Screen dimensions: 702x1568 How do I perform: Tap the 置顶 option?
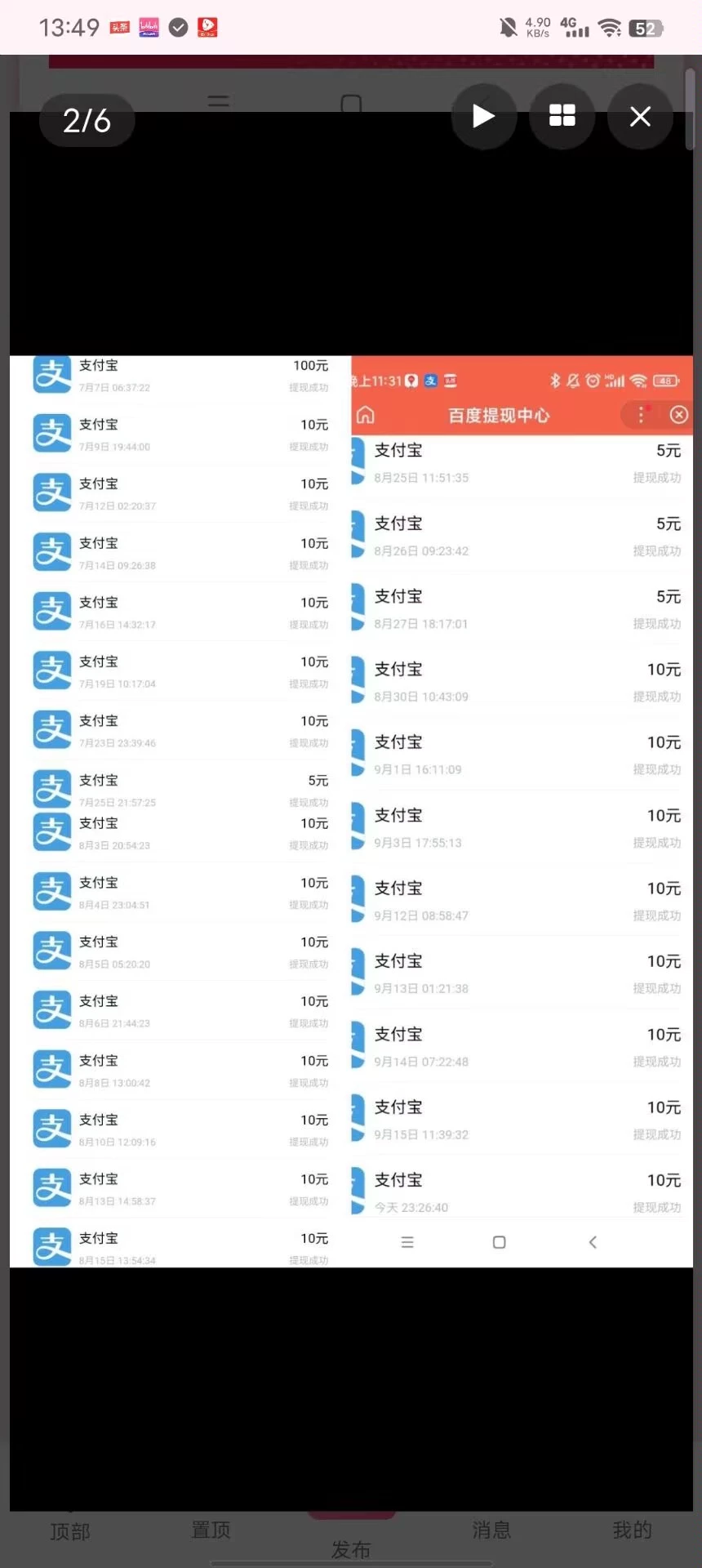click(210, 1530)
